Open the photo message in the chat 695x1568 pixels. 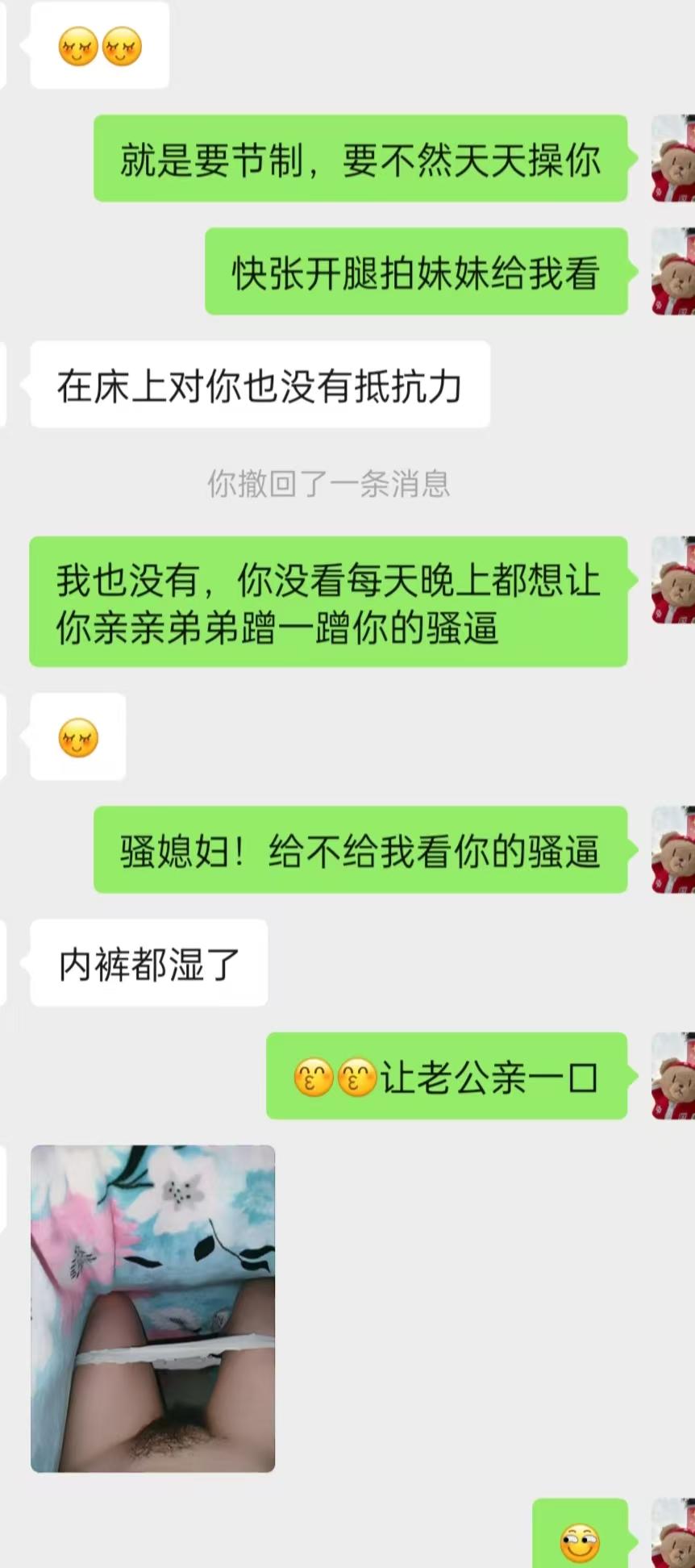(x=152, y=1307)
